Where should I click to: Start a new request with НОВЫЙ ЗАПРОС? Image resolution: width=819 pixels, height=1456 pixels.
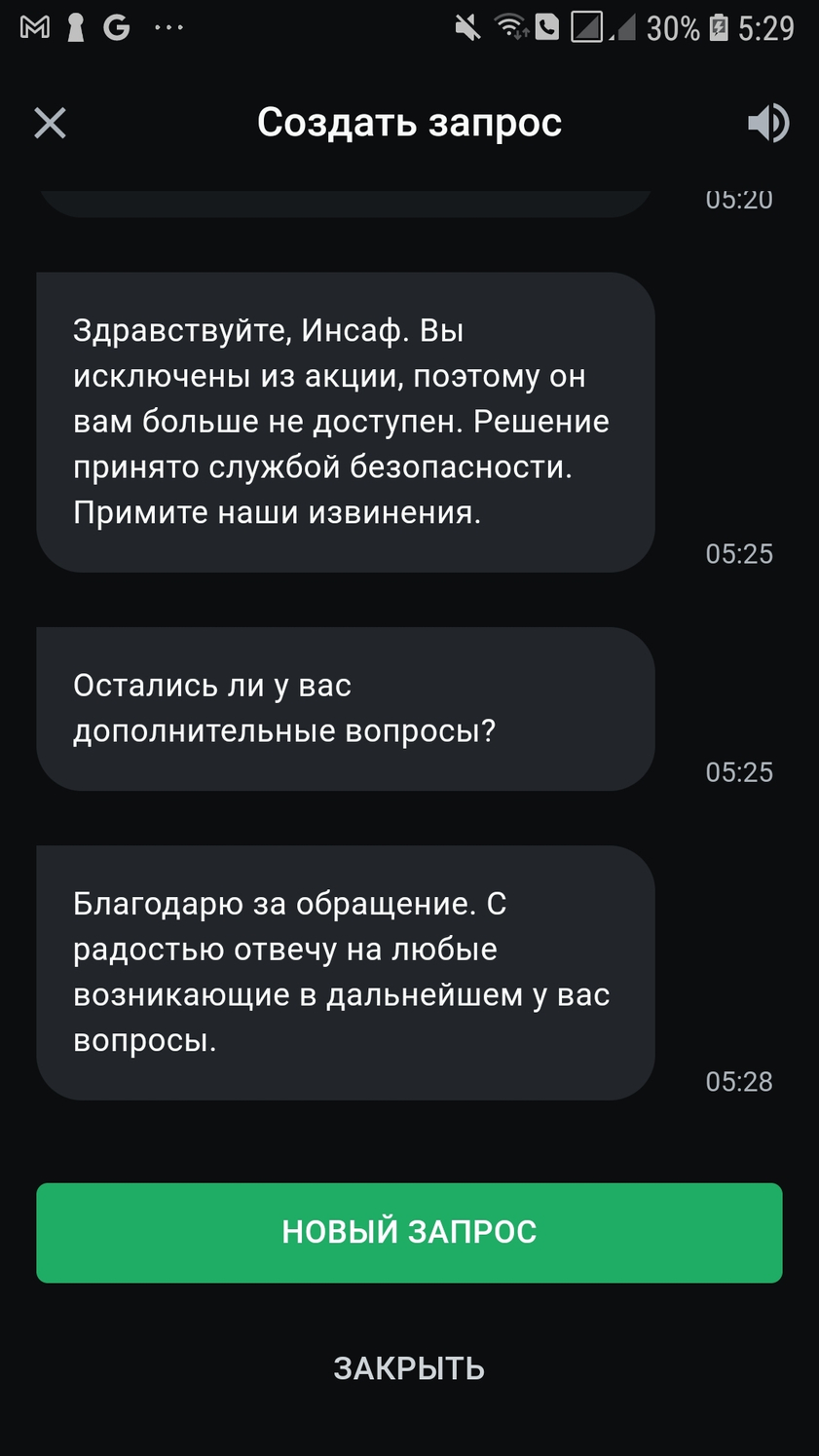[x=409, y=1232]
